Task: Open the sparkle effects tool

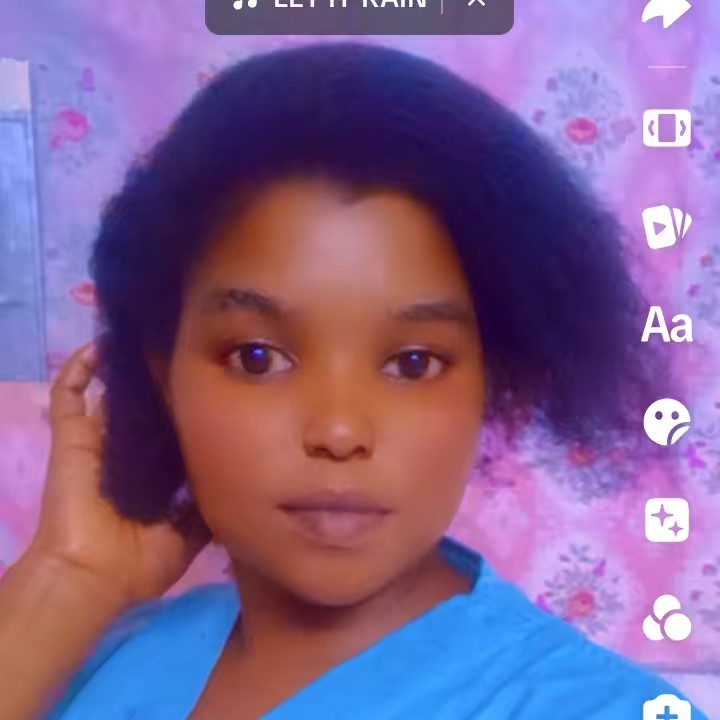Action: [666, 520]
